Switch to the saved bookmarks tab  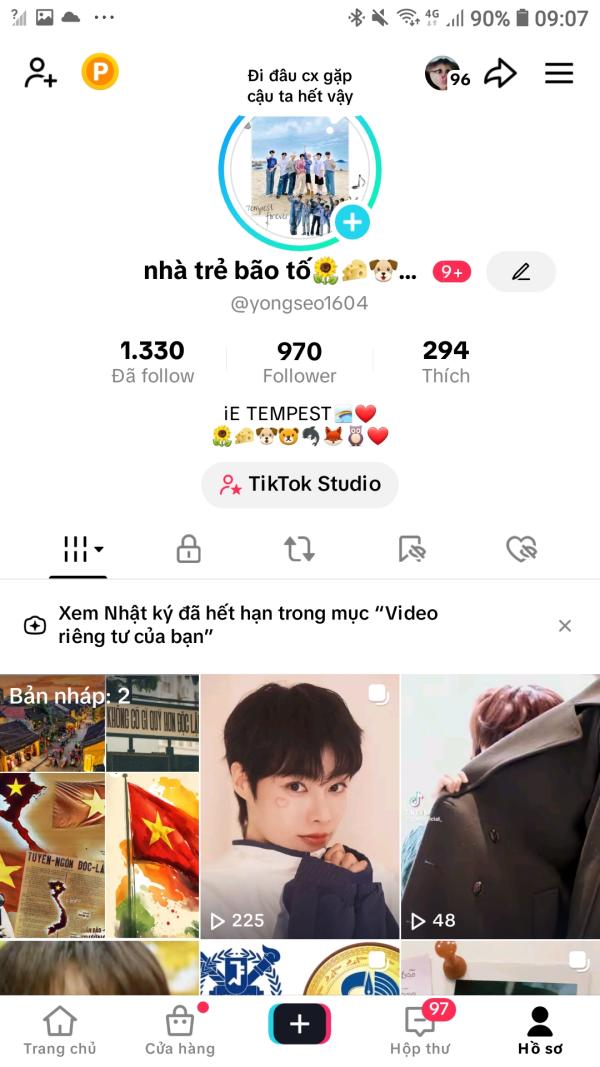pos(411,548)
